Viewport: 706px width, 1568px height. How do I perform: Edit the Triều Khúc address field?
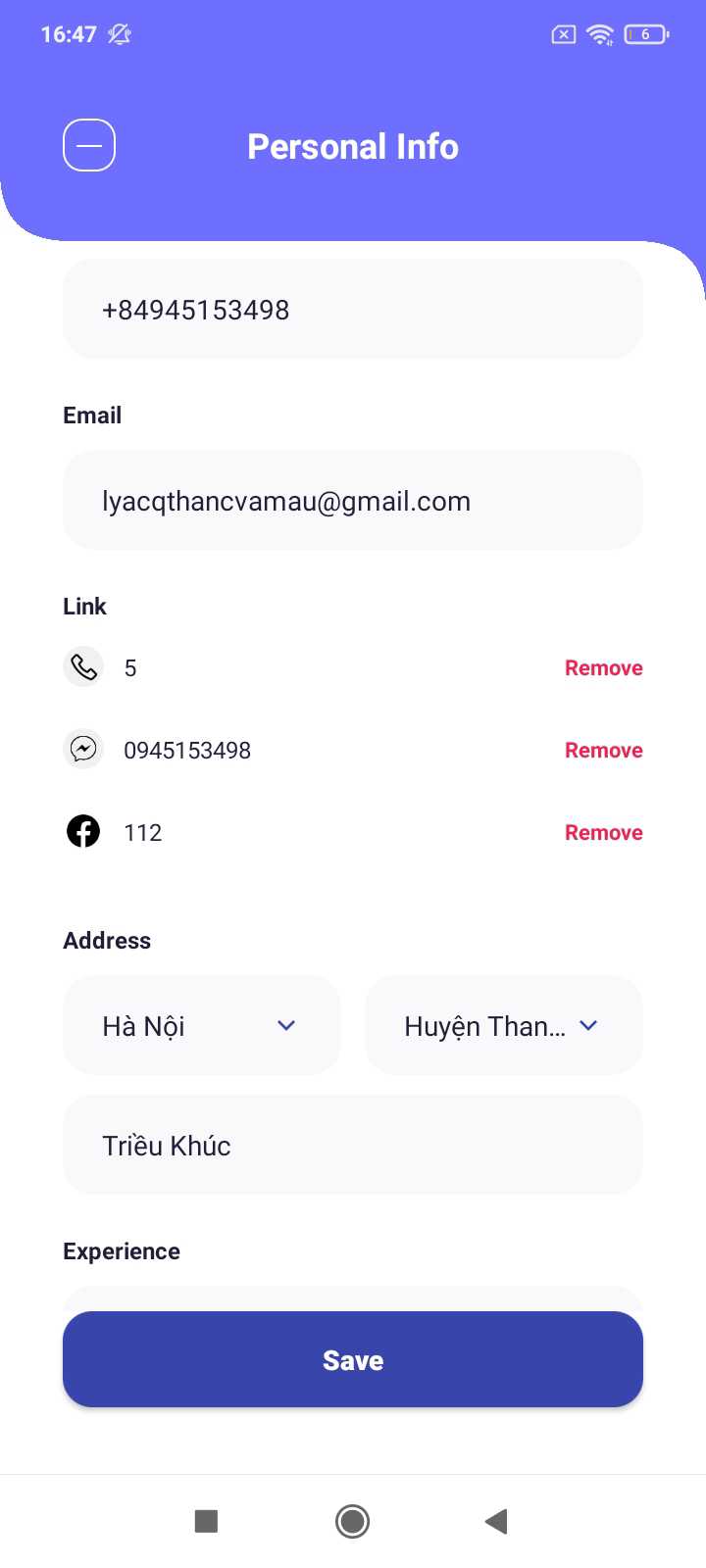(352, 1146)
